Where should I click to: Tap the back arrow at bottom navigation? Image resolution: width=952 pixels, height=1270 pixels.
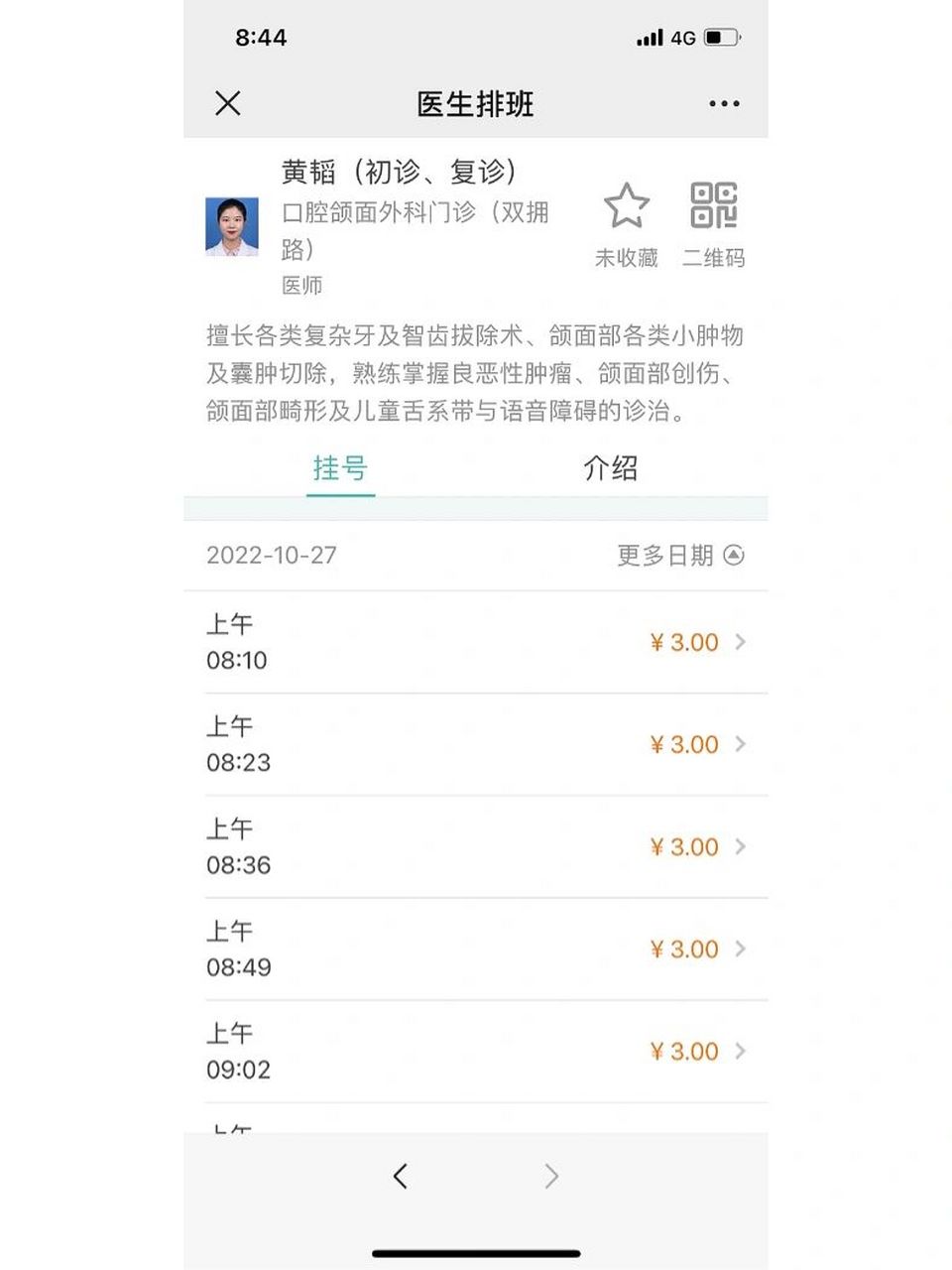coord(401,1176)
